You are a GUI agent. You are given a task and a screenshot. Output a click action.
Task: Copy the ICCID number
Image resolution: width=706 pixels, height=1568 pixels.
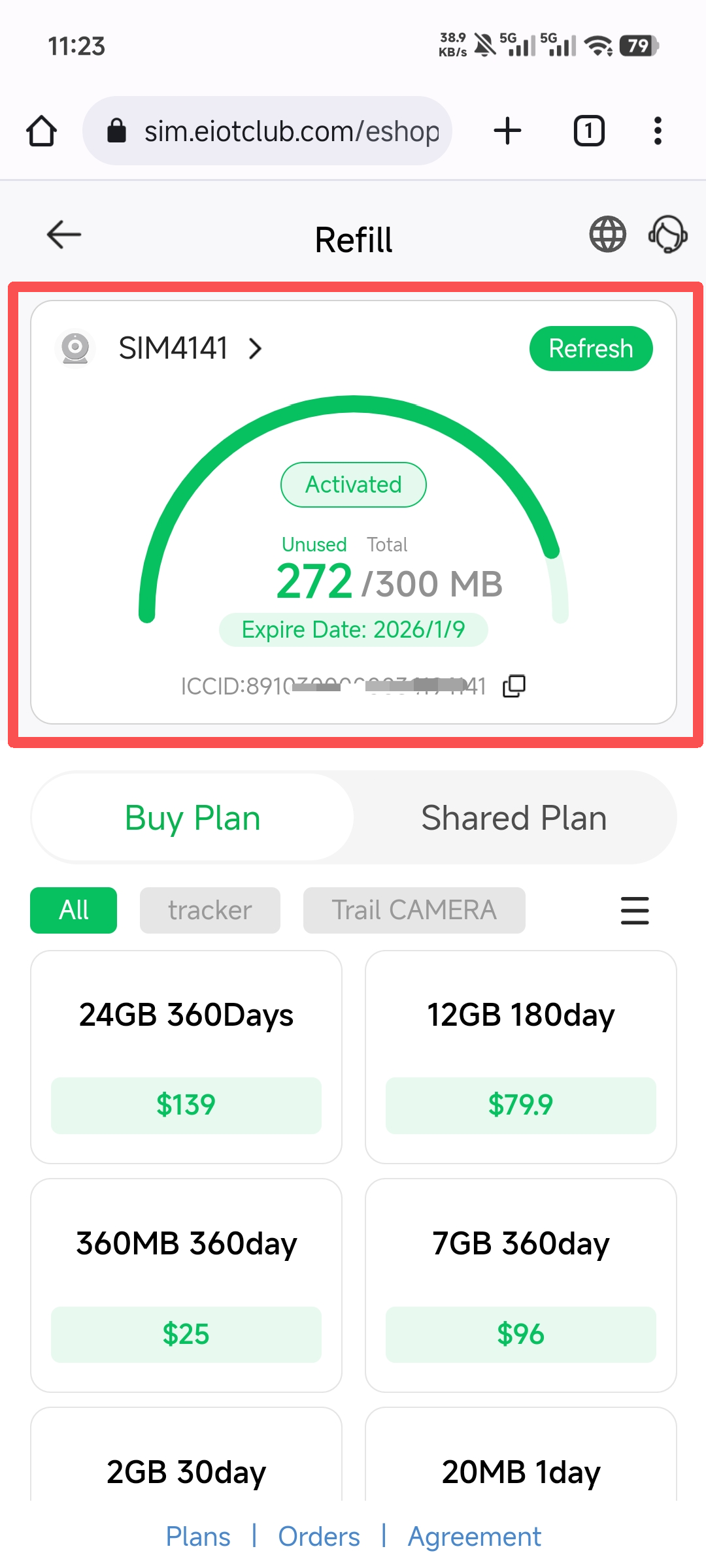pos(514,686)
